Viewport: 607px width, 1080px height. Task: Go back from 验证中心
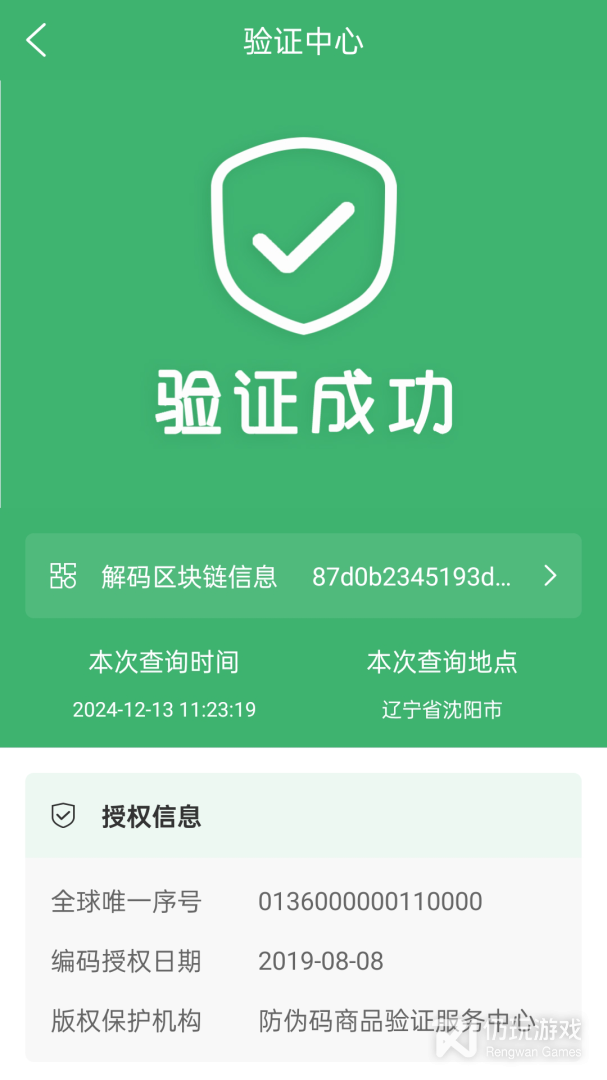pyautogui.click(x=37, y=41)
